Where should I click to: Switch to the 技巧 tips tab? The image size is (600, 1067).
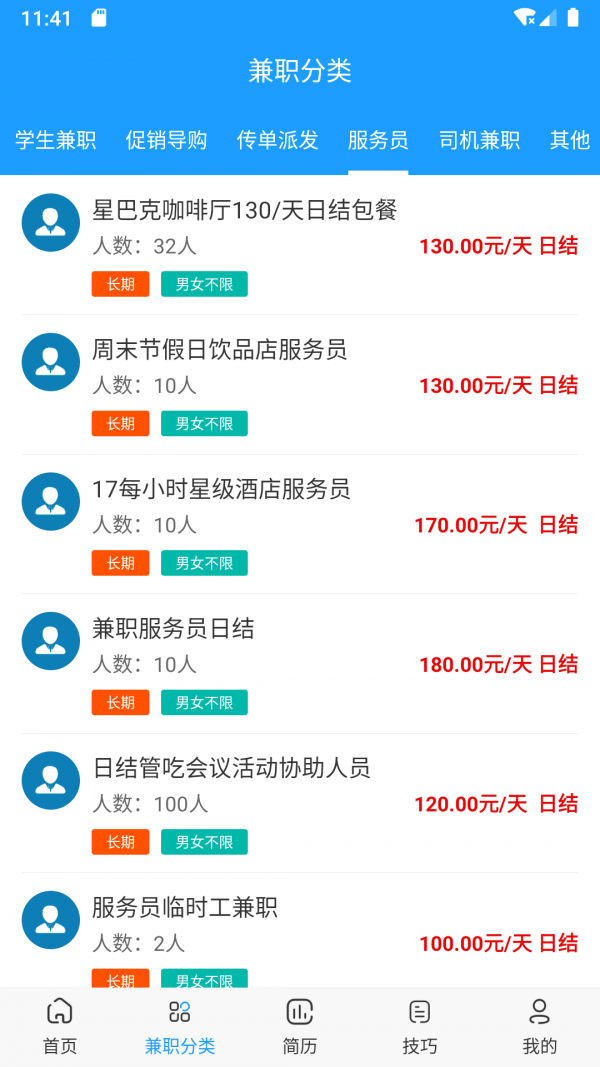[x=420, y=1027]
